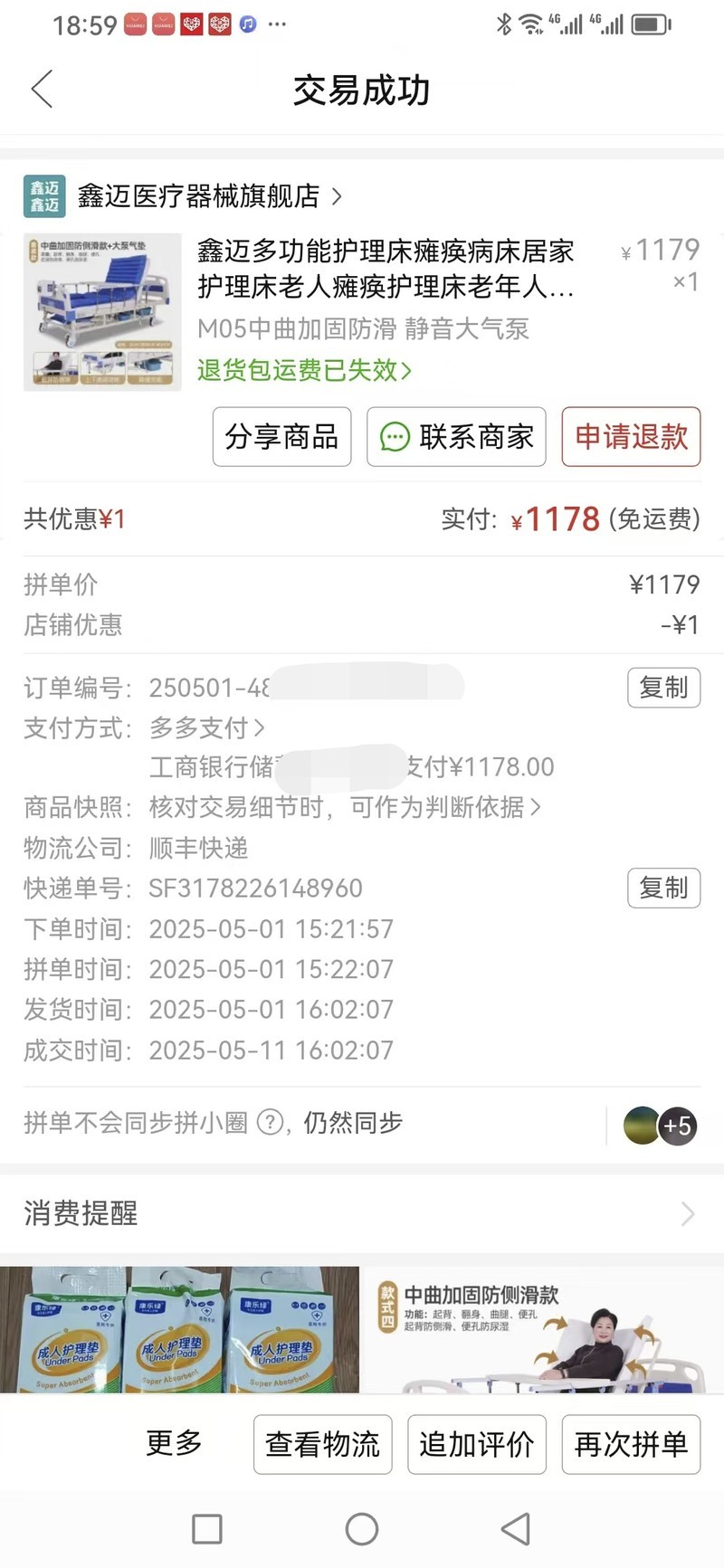The width and height of the screenshot is (724, 1568).
Task: Tap the system home button
Action: tap(362, 1529)
